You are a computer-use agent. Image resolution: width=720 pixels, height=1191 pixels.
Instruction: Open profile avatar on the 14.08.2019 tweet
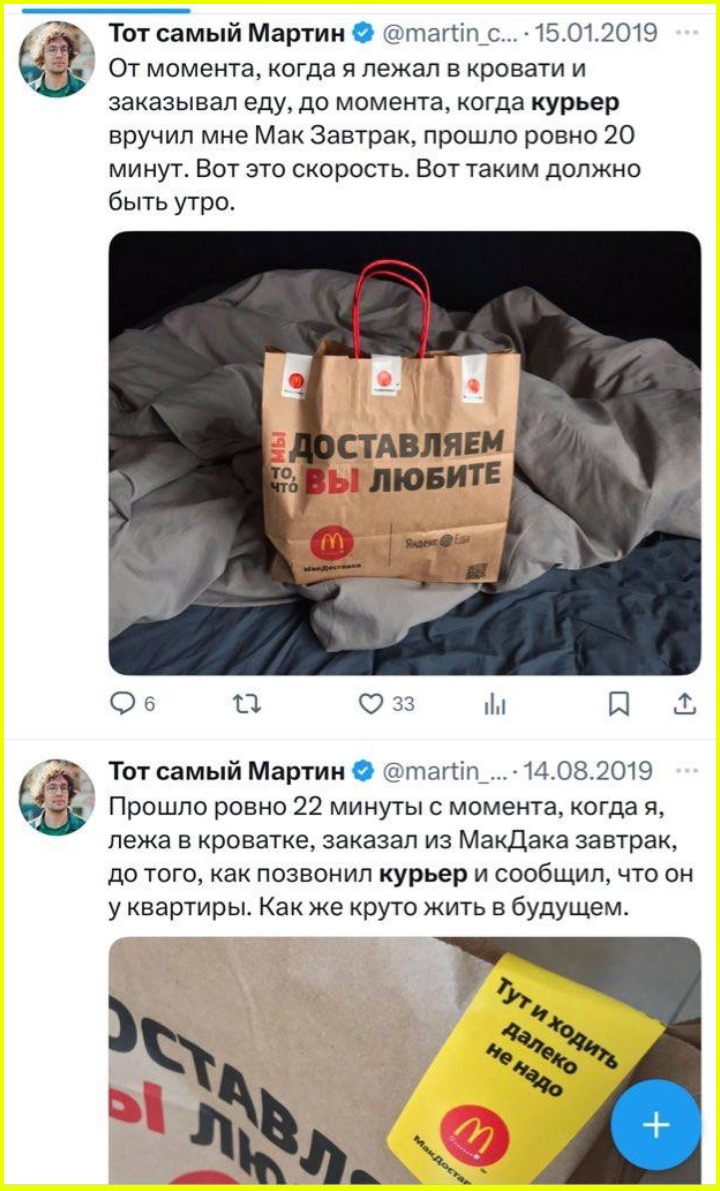tap(58, 796)
